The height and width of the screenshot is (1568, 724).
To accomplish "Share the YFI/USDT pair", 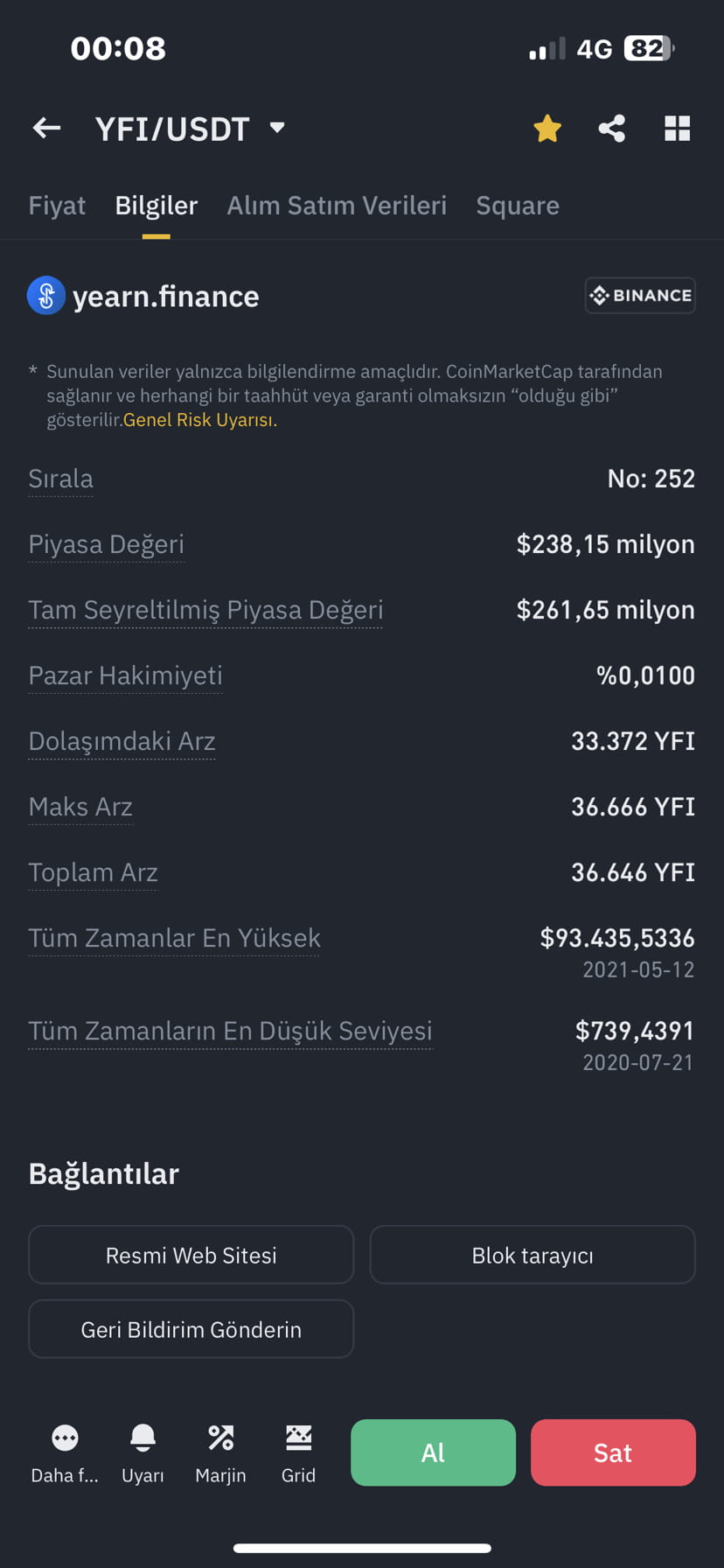I will [612, 129].
